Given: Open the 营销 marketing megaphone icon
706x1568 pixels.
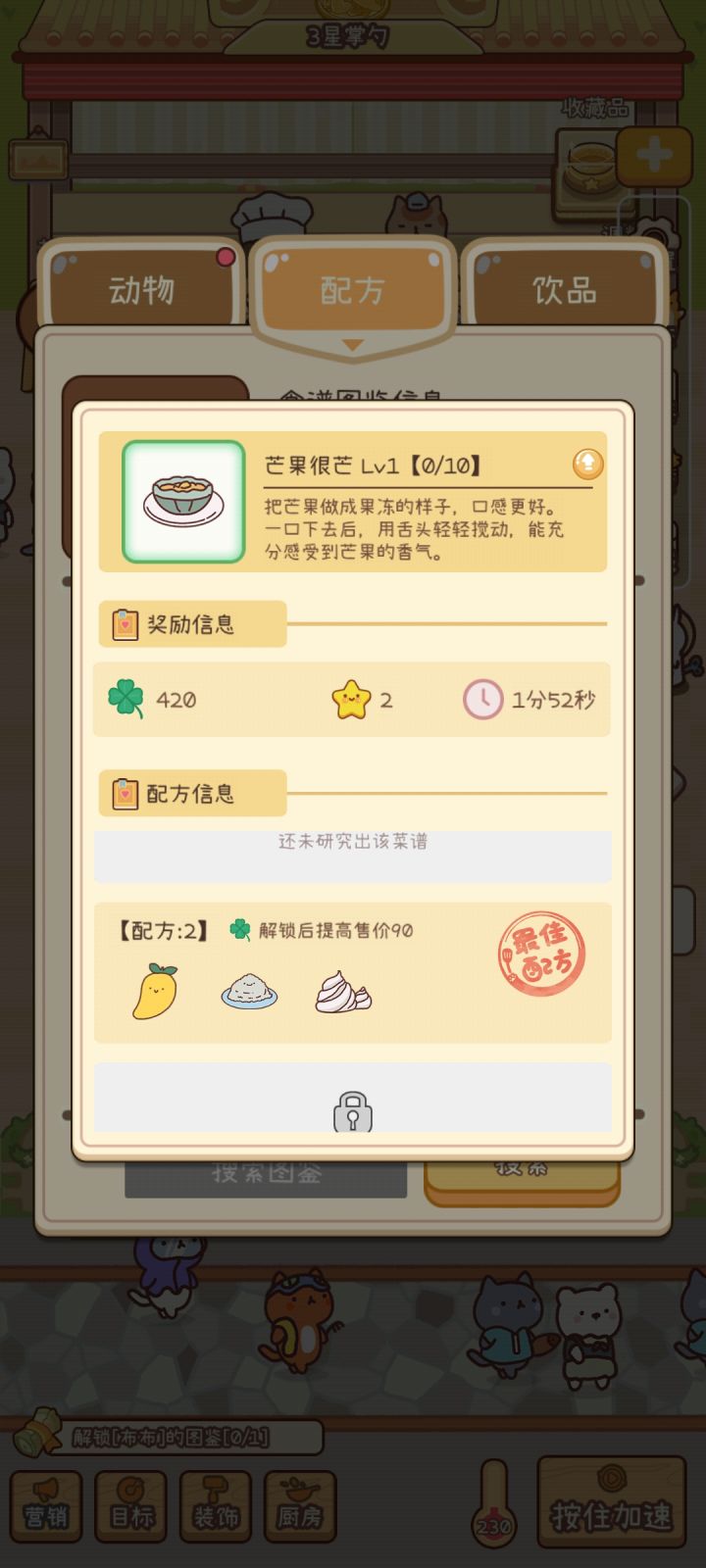Looking at the screenshot, I should tap(46, 1506).
